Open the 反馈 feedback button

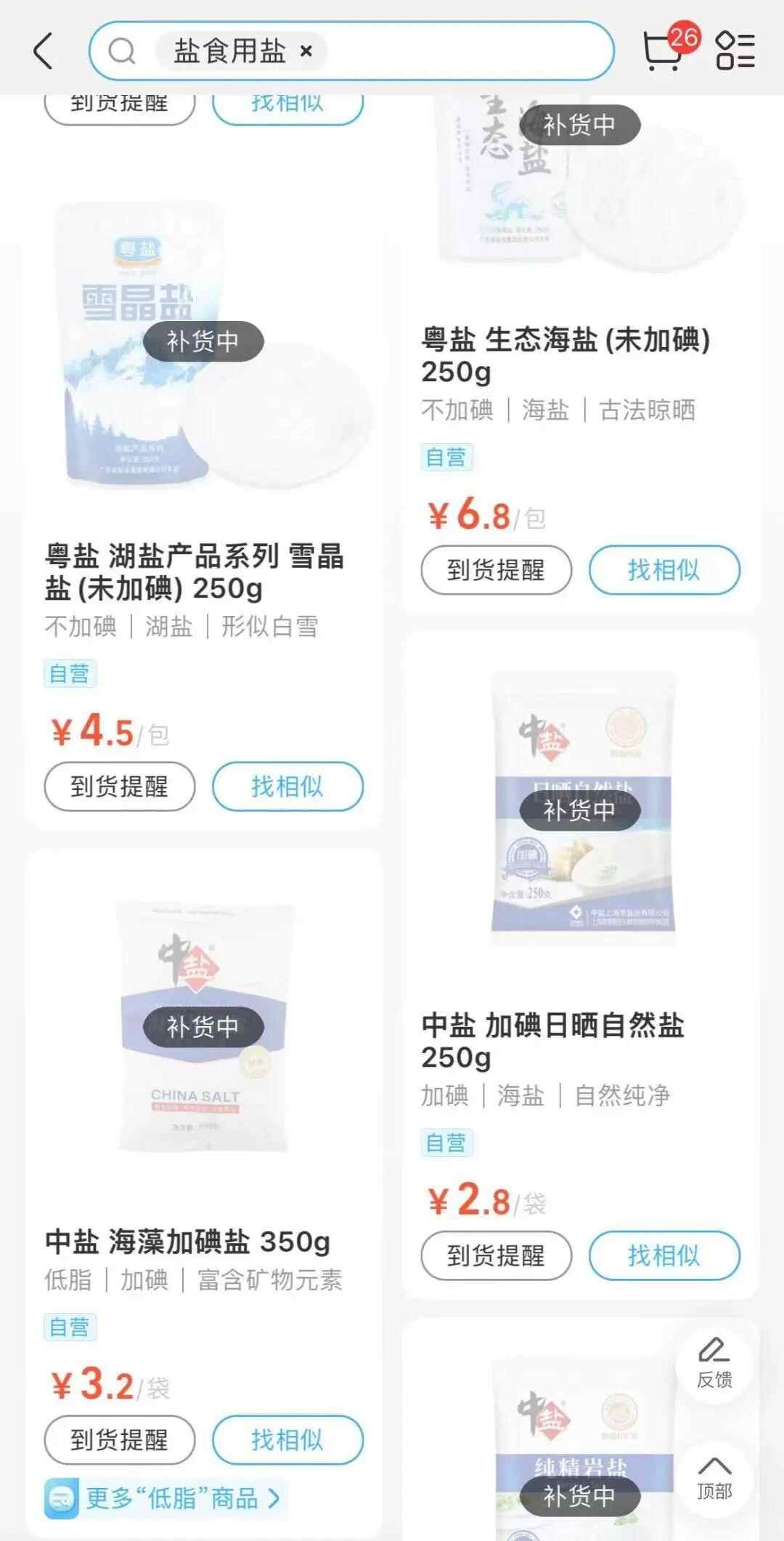pyautogui.click(x=714, y=1364)
